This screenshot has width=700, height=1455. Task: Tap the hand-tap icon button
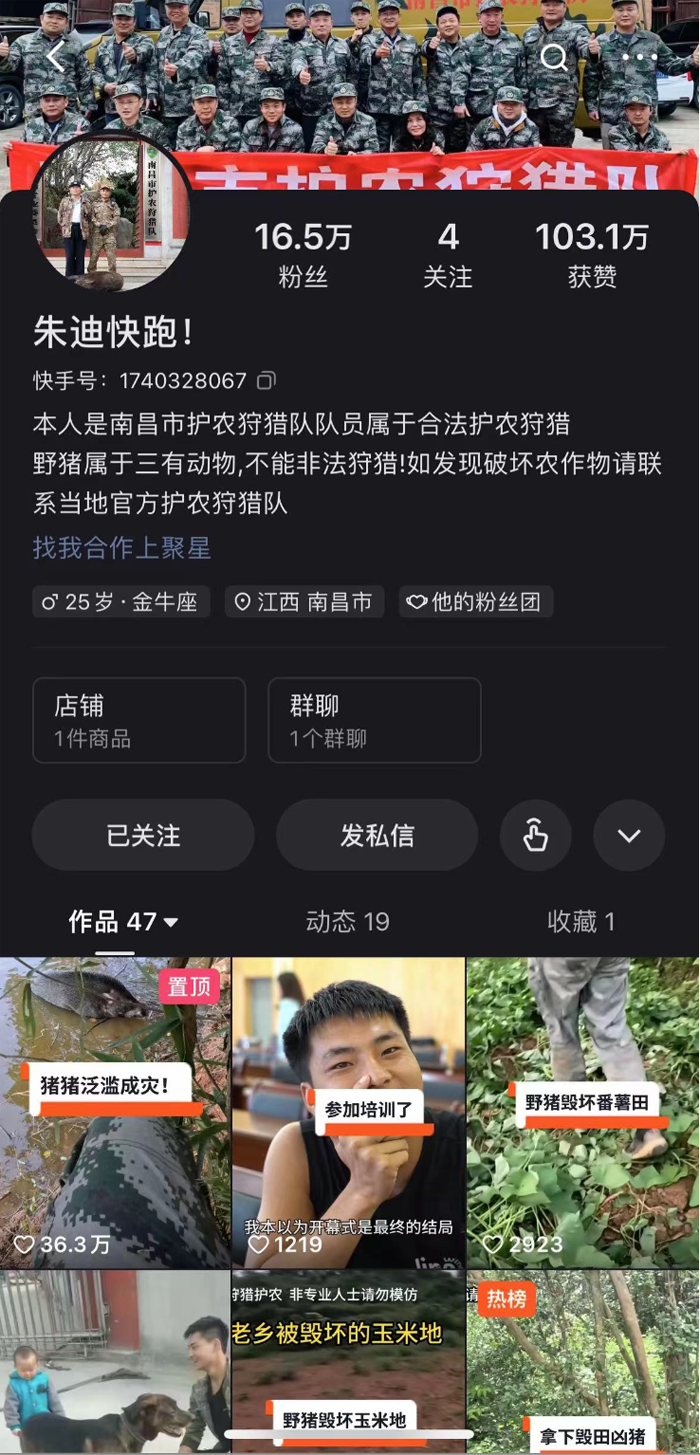click(x=536, y=835)
